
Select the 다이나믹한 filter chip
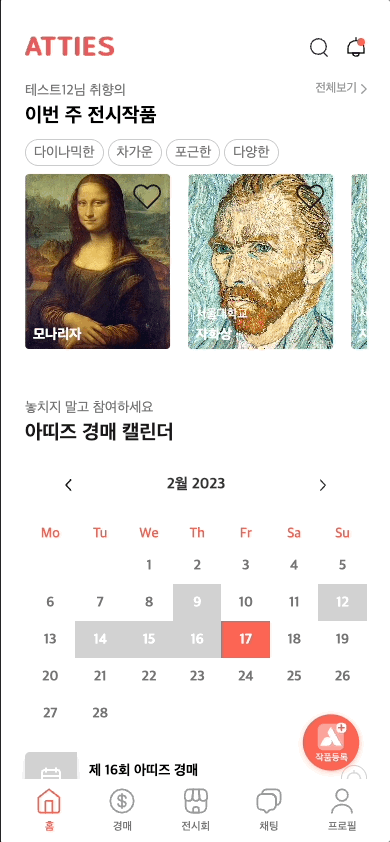(x=64, y=153)
